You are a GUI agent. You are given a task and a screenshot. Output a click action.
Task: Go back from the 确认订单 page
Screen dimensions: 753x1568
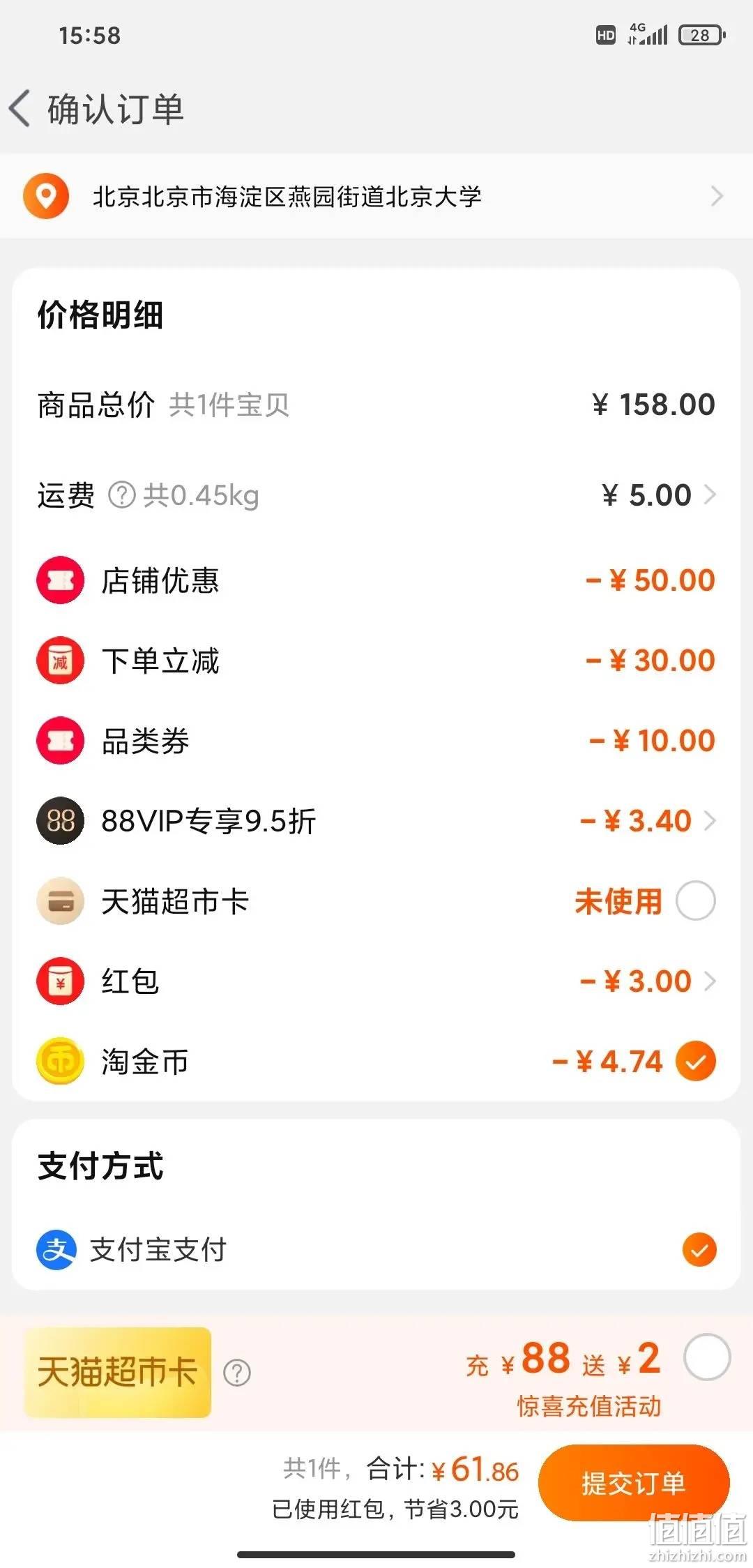pos(20,109)
